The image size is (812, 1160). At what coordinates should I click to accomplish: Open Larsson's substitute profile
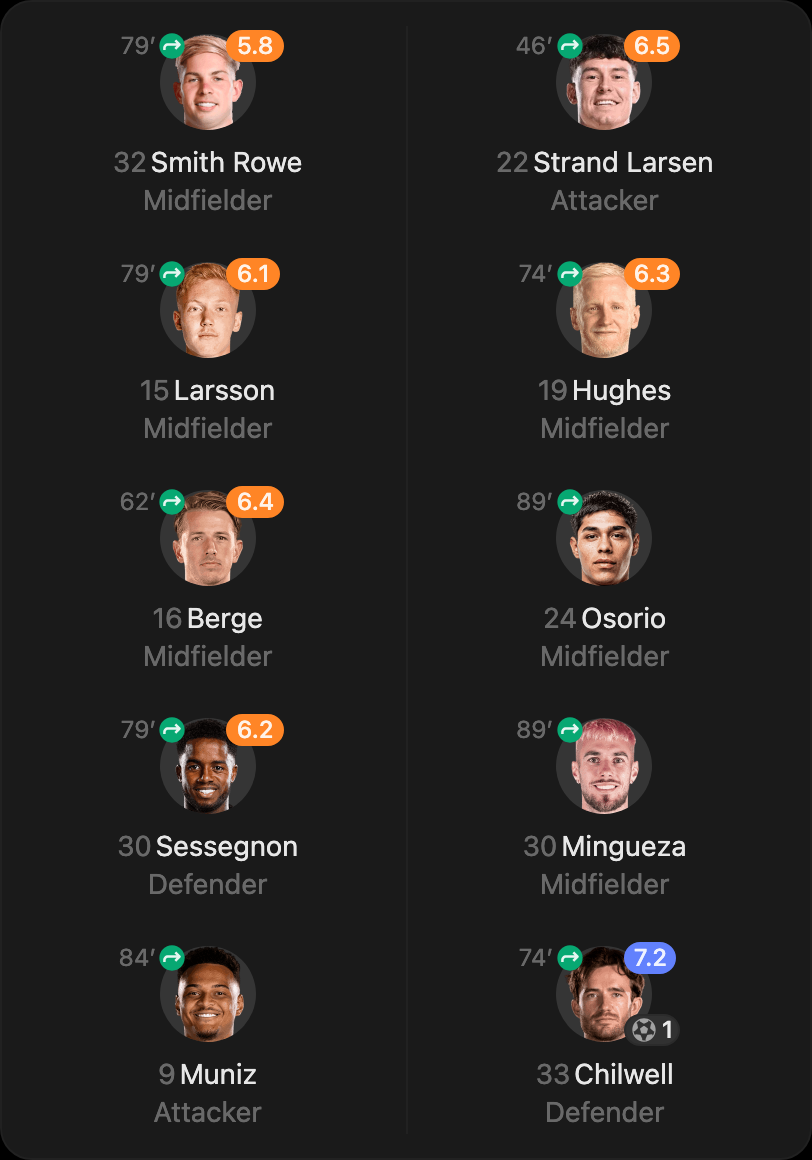[208, 351]
